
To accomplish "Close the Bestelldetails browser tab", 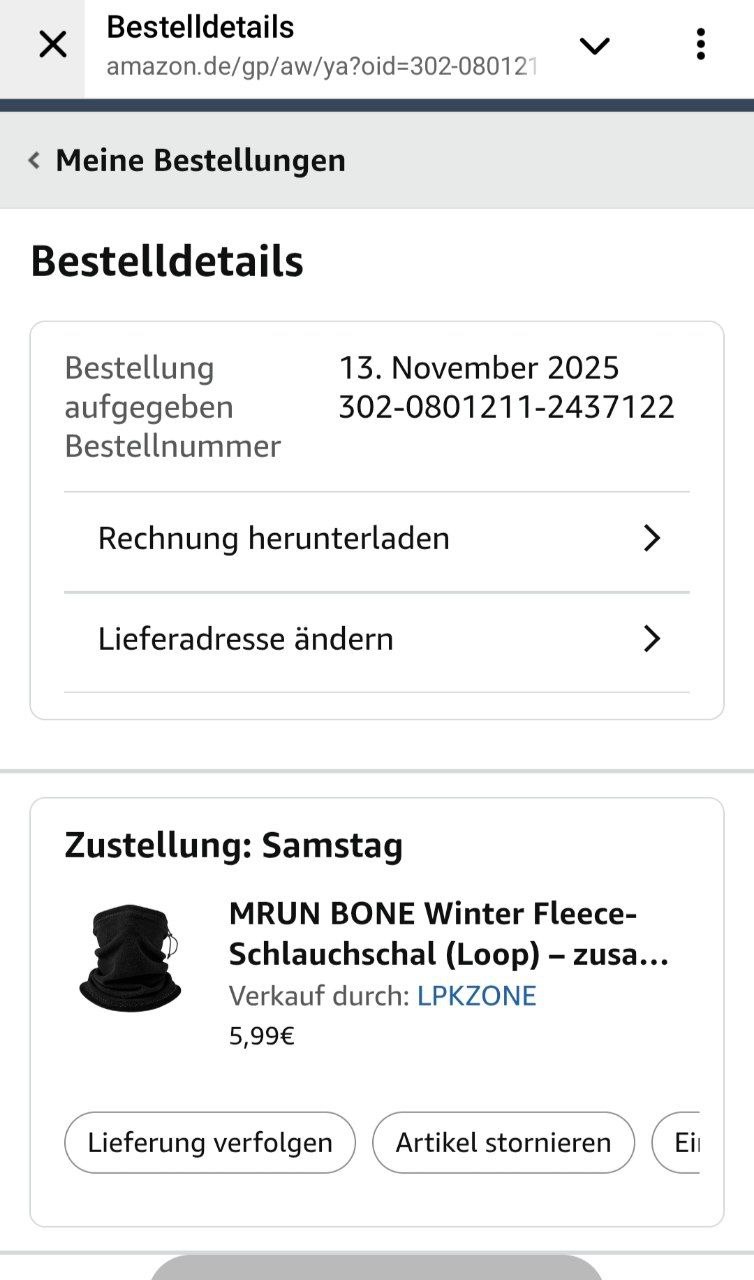I will 52,45.
